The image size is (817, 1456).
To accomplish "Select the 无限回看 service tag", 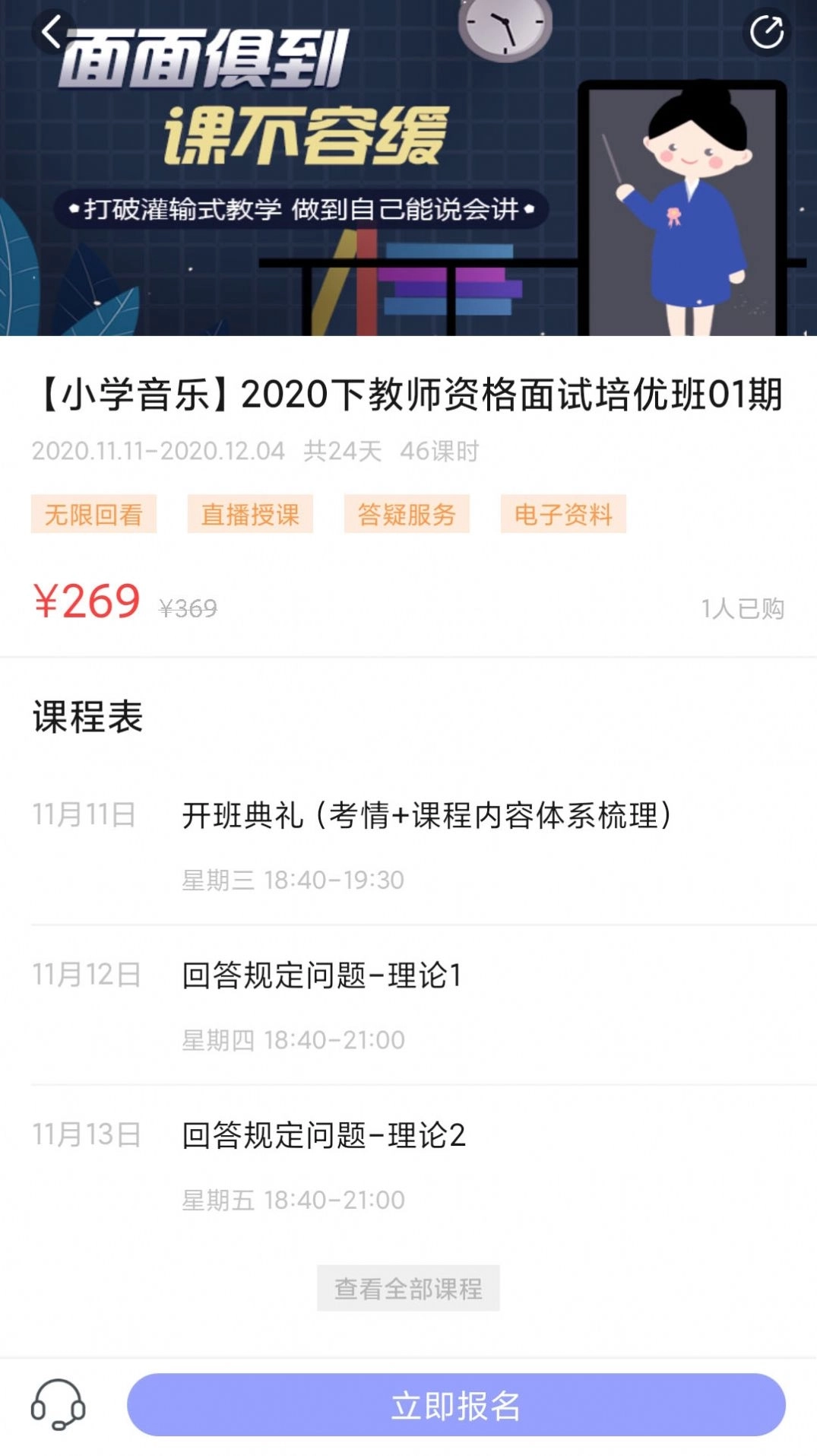I will (x=93, y=514).
